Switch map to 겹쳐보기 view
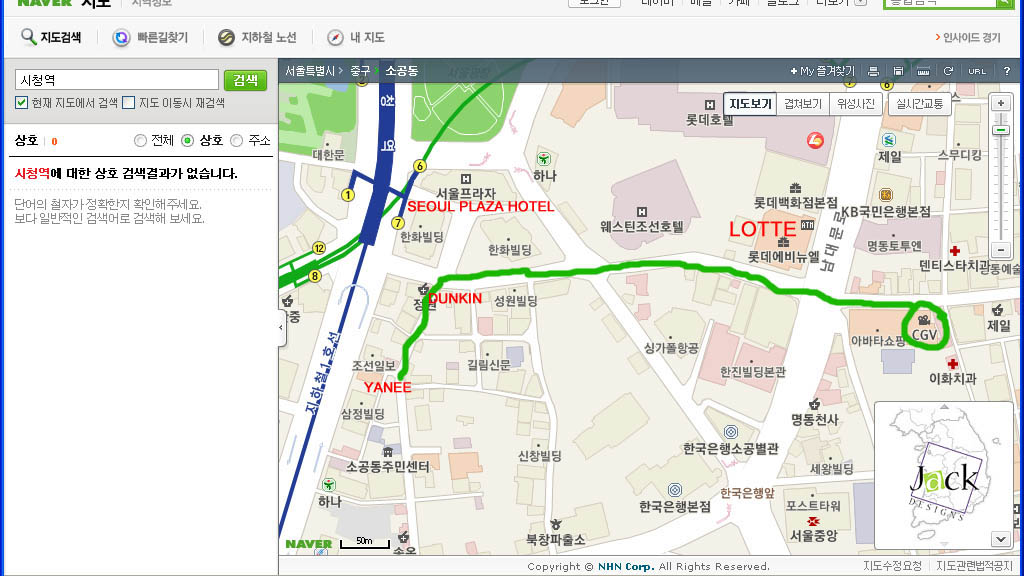 (x=803, y=104)
